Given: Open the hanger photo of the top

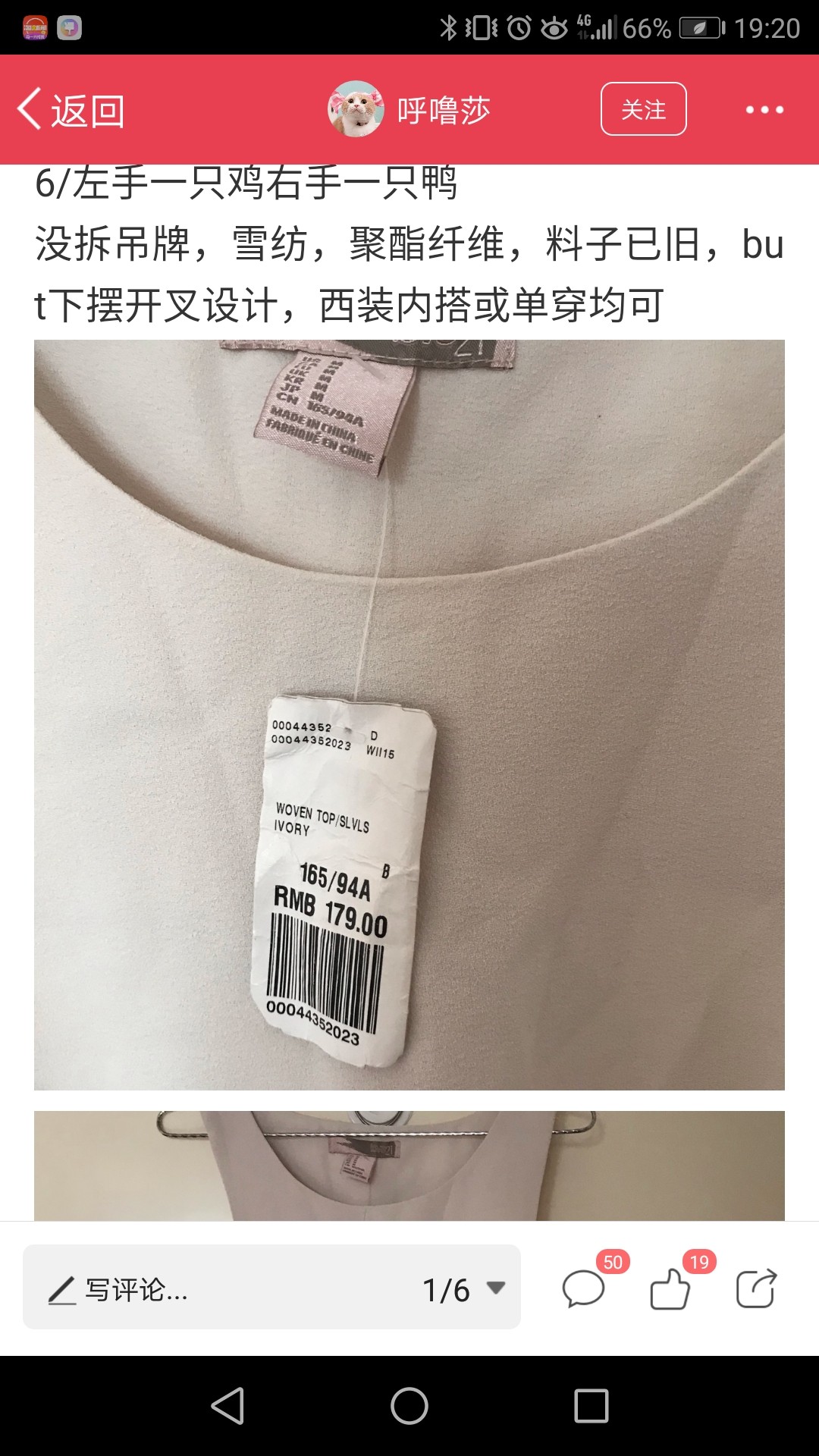Looking at the screenshot, I should pyautogui.click(x=409, y=1166).
